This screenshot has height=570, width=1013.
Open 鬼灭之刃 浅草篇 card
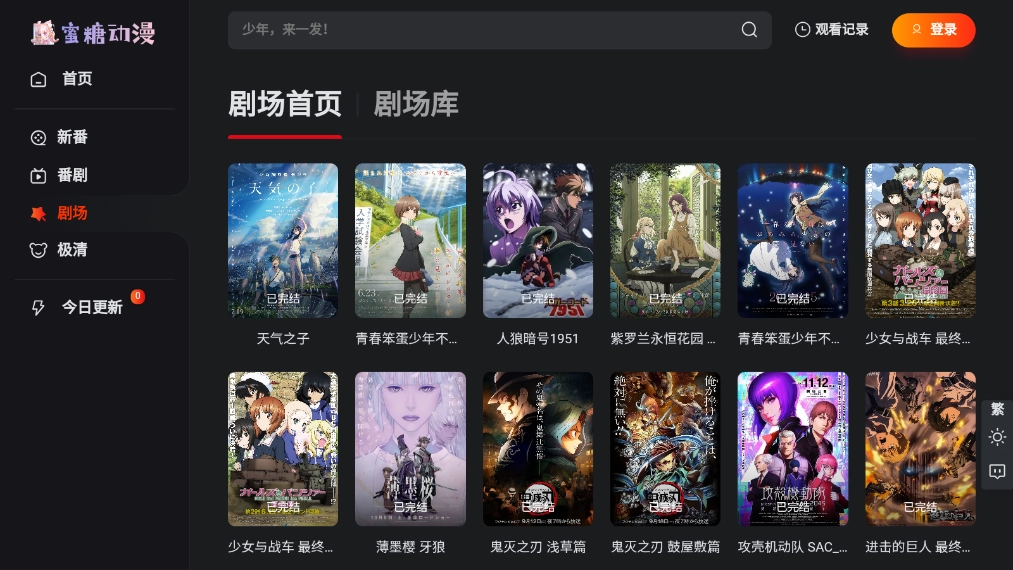(537, 449)
